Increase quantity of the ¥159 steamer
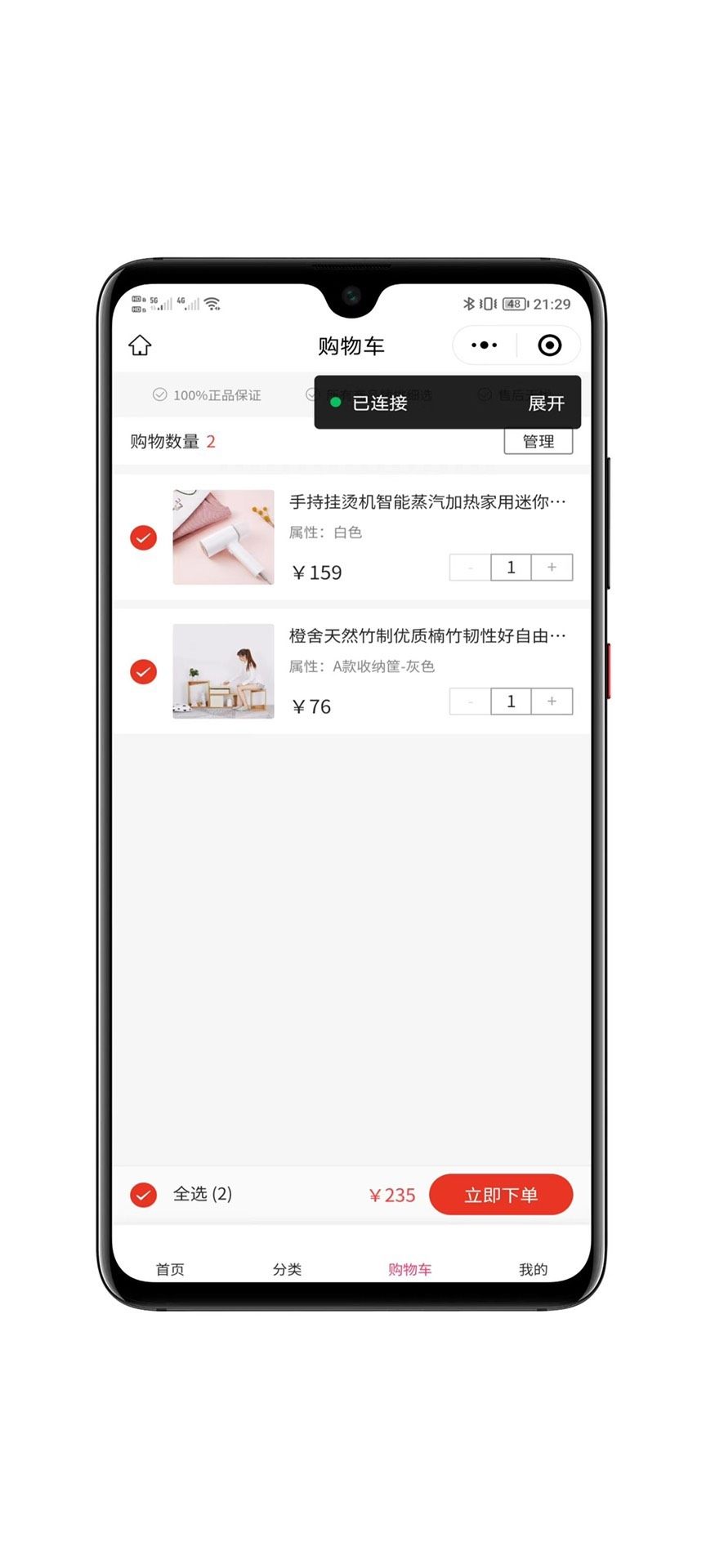The height and width of the screenshot is (1568, 706). [x=552, y=568]
